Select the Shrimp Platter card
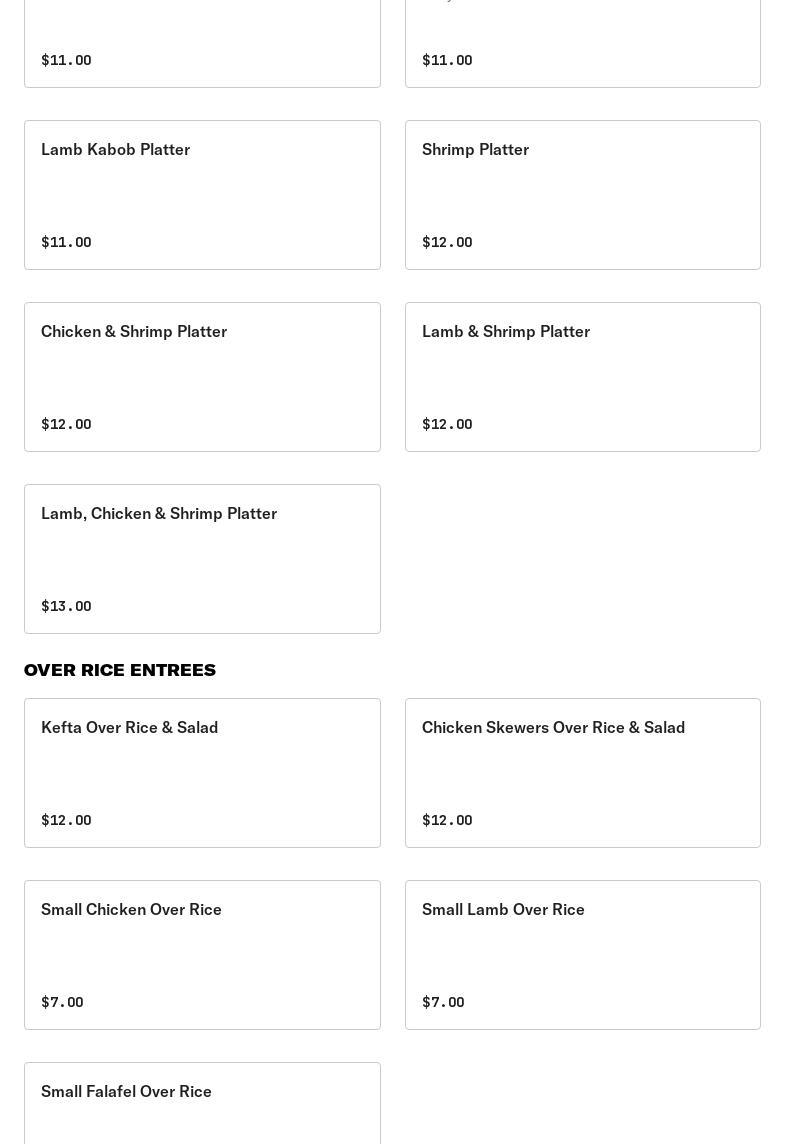 pyautogui.click(x=582, y=195)
